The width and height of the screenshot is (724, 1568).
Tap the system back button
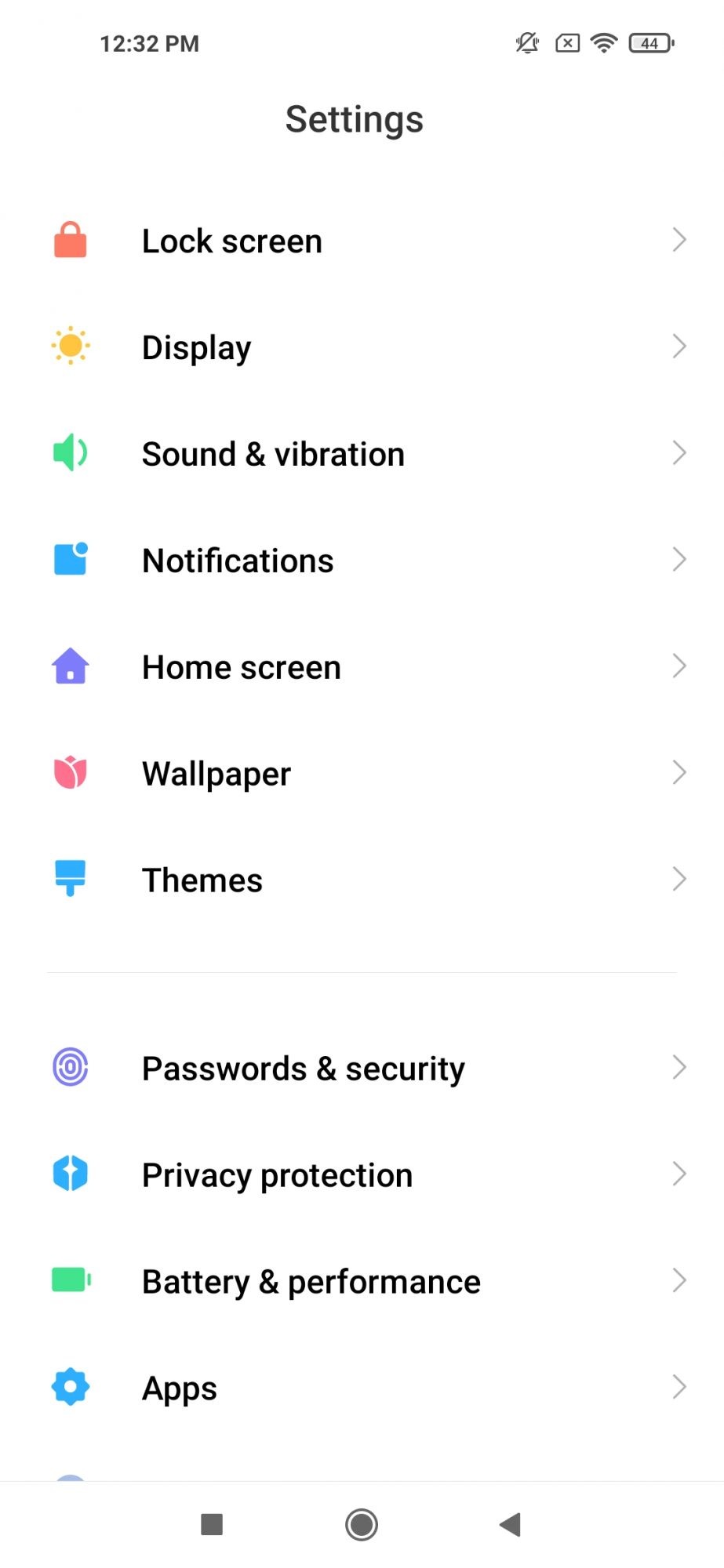click(x=511, y=1525)
